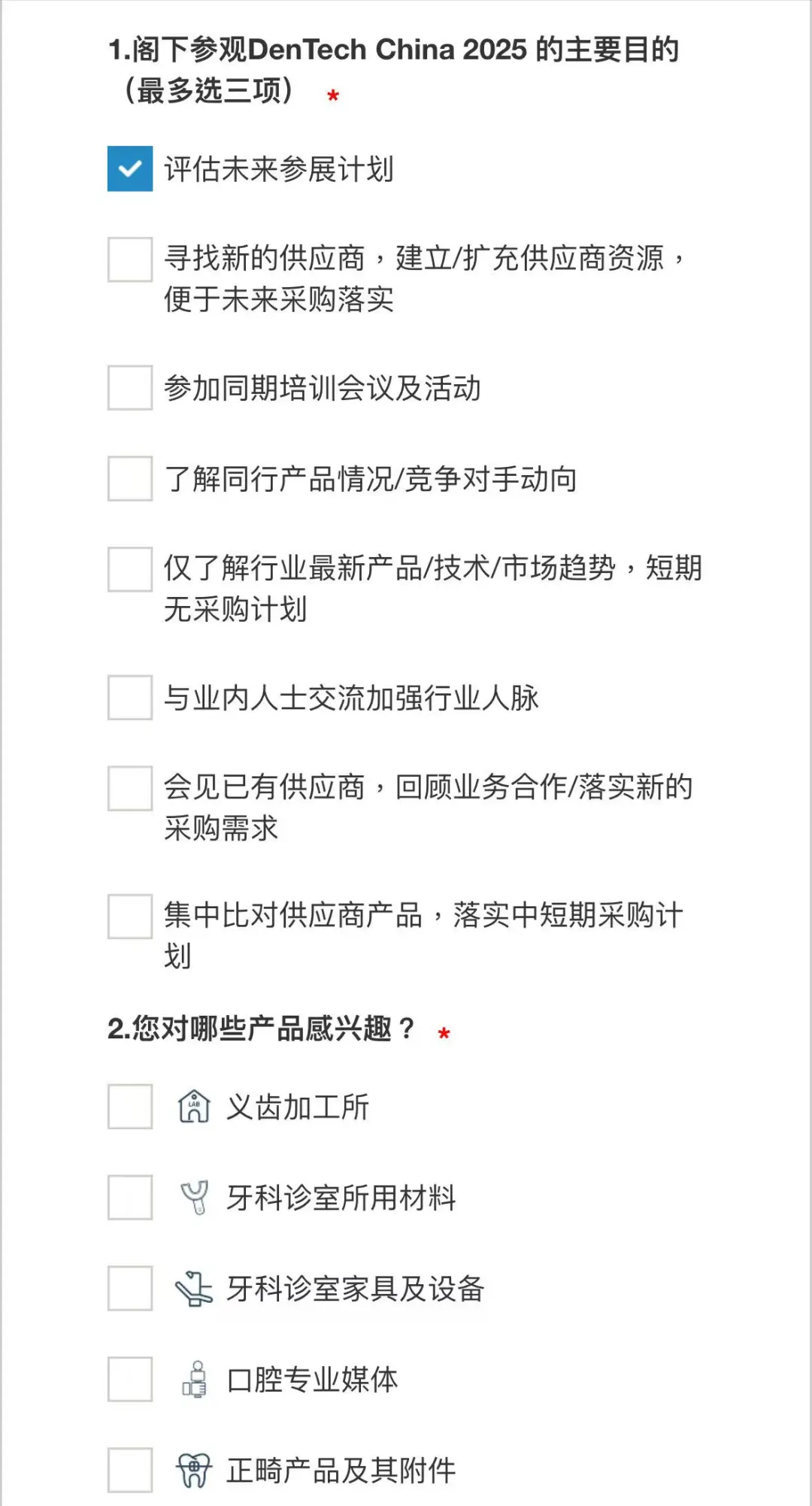Tick 正畸产品及其附件 checkbox
This screenshot has width=812, height=1506.
(130, 1471)
